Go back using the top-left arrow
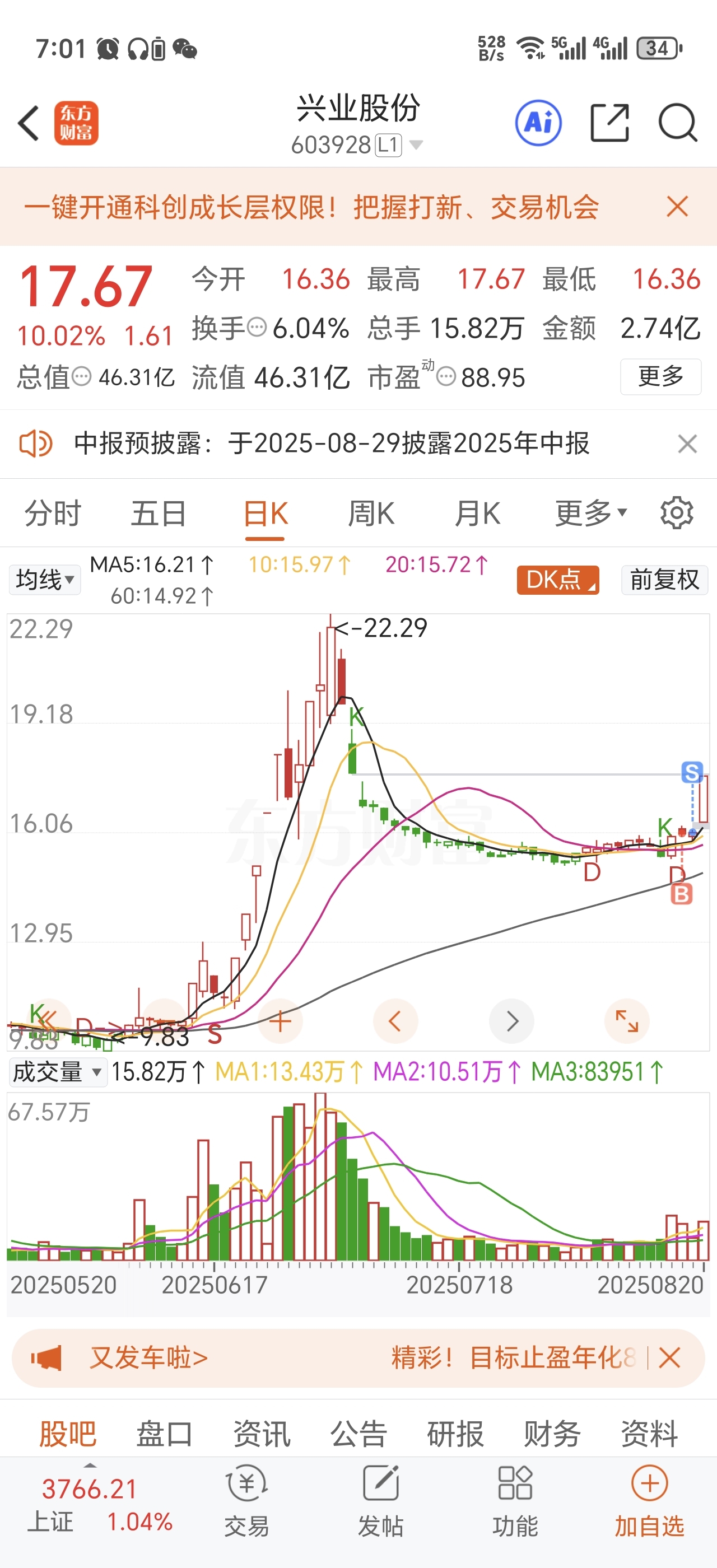The image size is (717, 1568). coord(29,123)
